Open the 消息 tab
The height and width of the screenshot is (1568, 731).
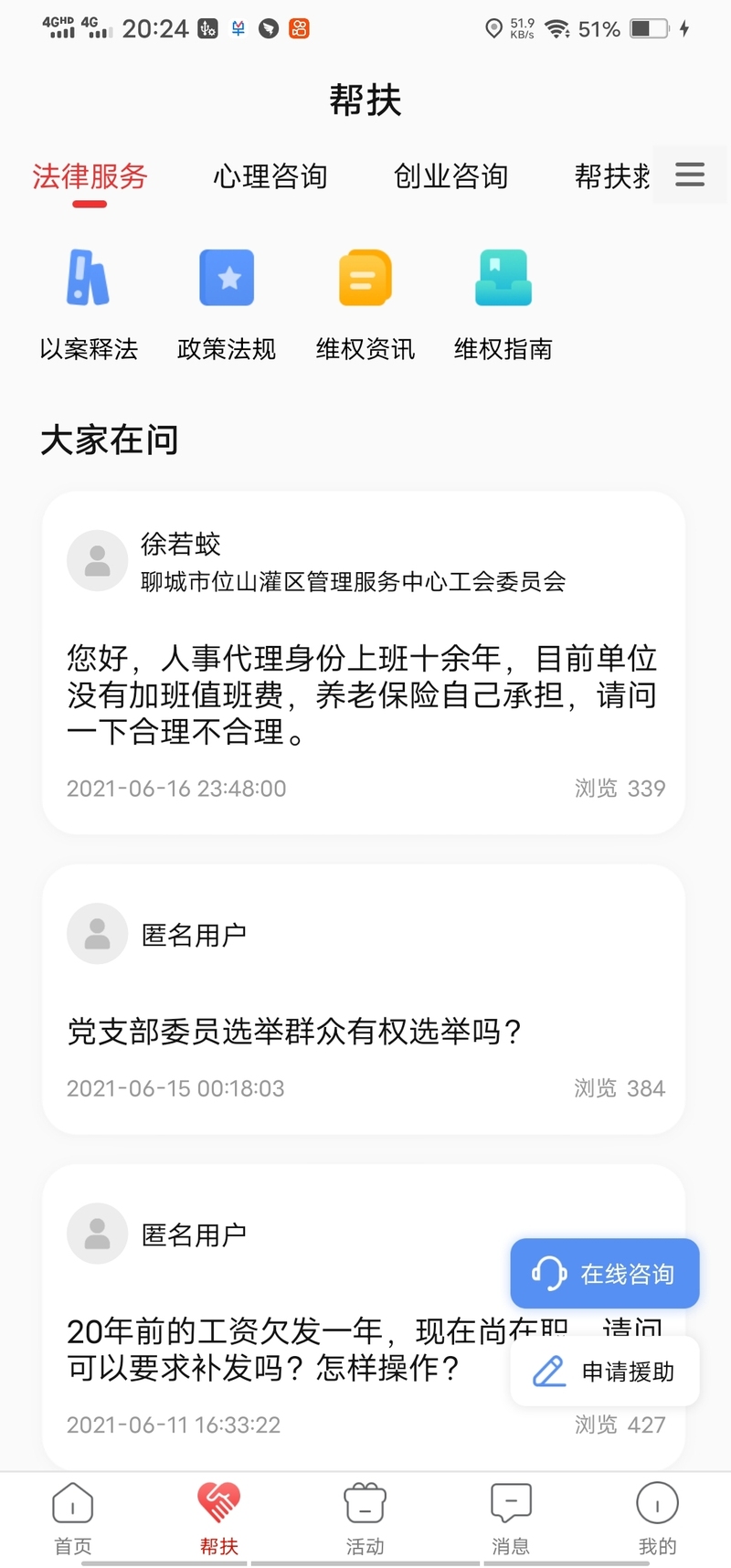tap(511, 1519)
